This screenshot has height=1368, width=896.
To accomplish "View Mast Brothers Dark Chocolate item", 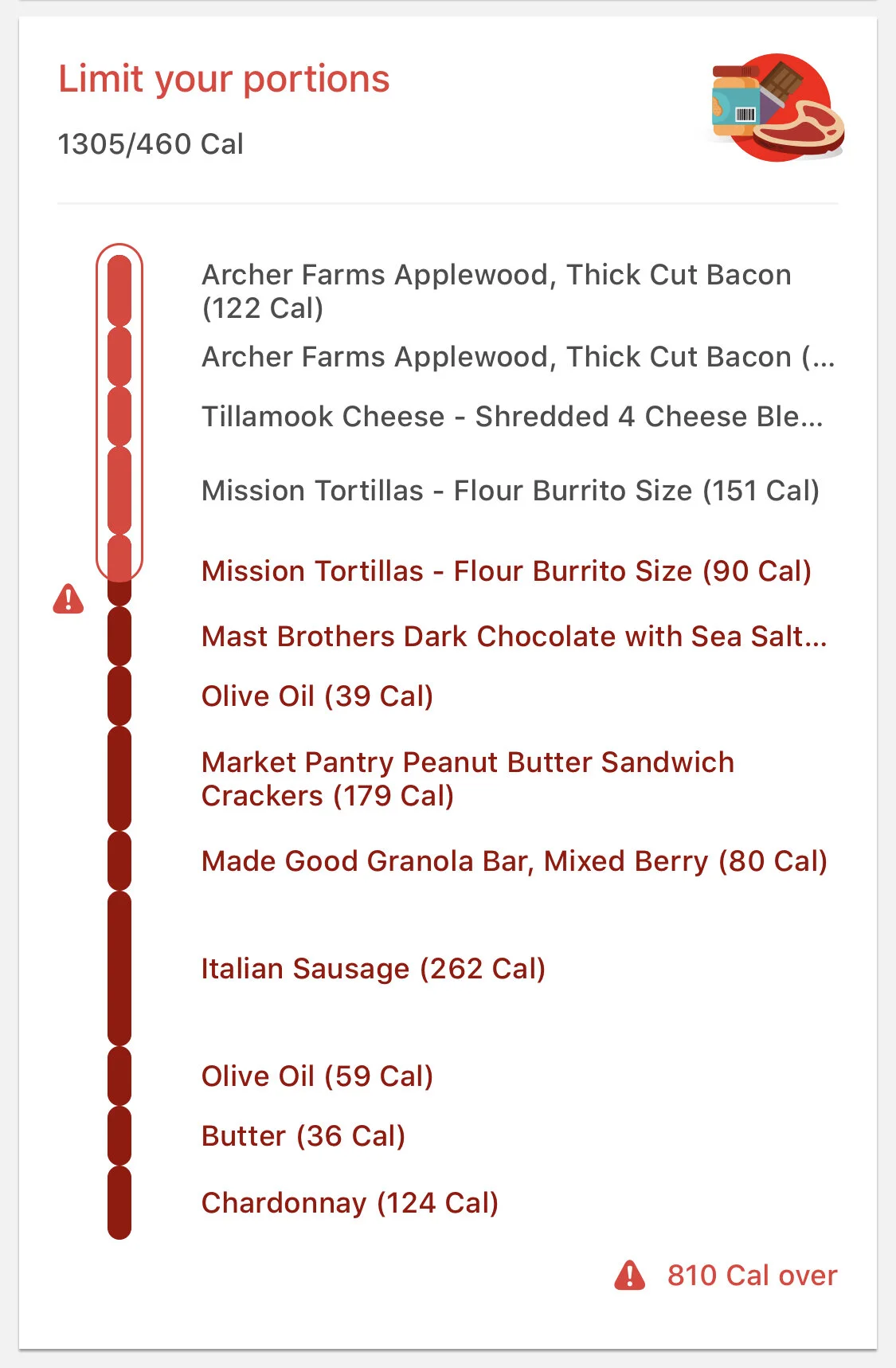I will [x=514, y=637].
